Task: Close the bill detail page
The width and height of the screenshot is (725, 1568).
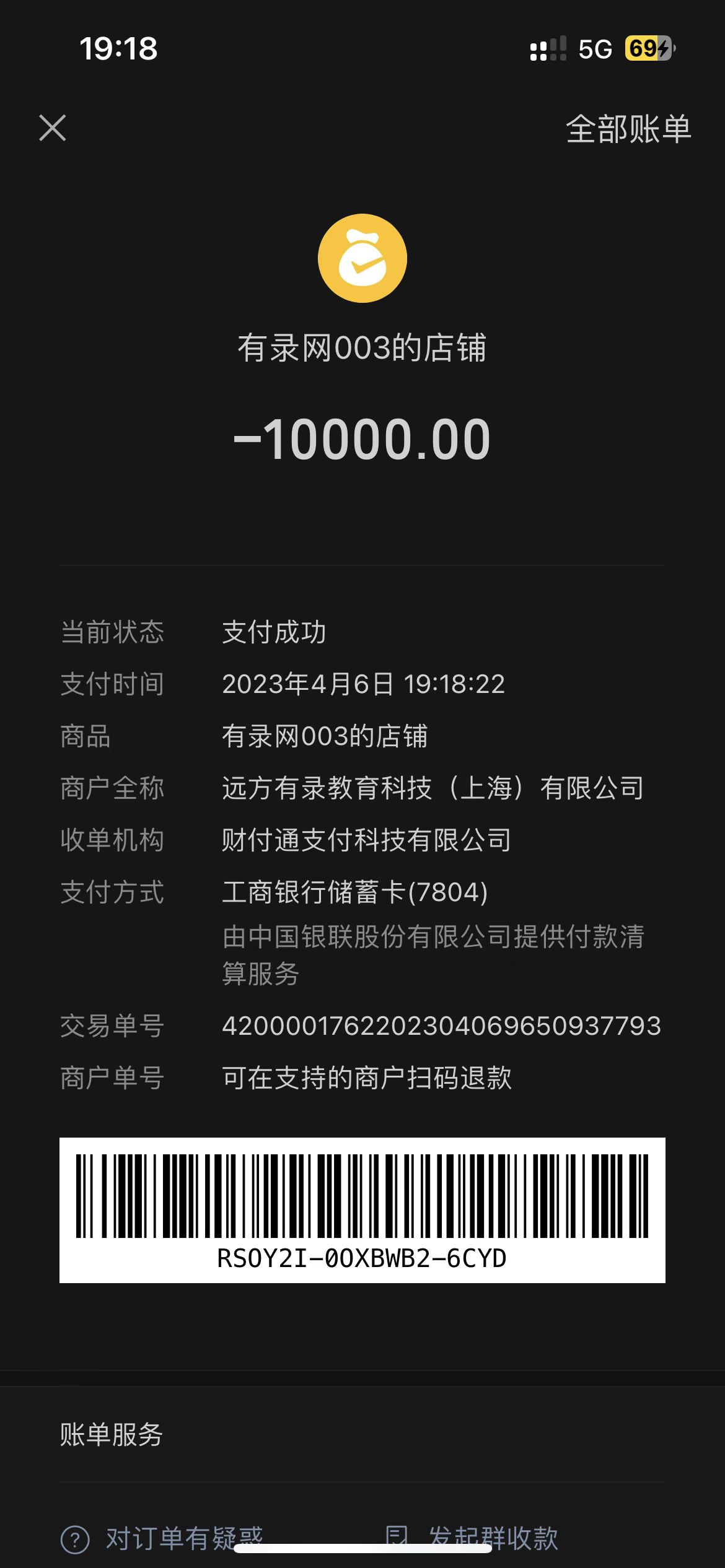Action: pos(53,128)
